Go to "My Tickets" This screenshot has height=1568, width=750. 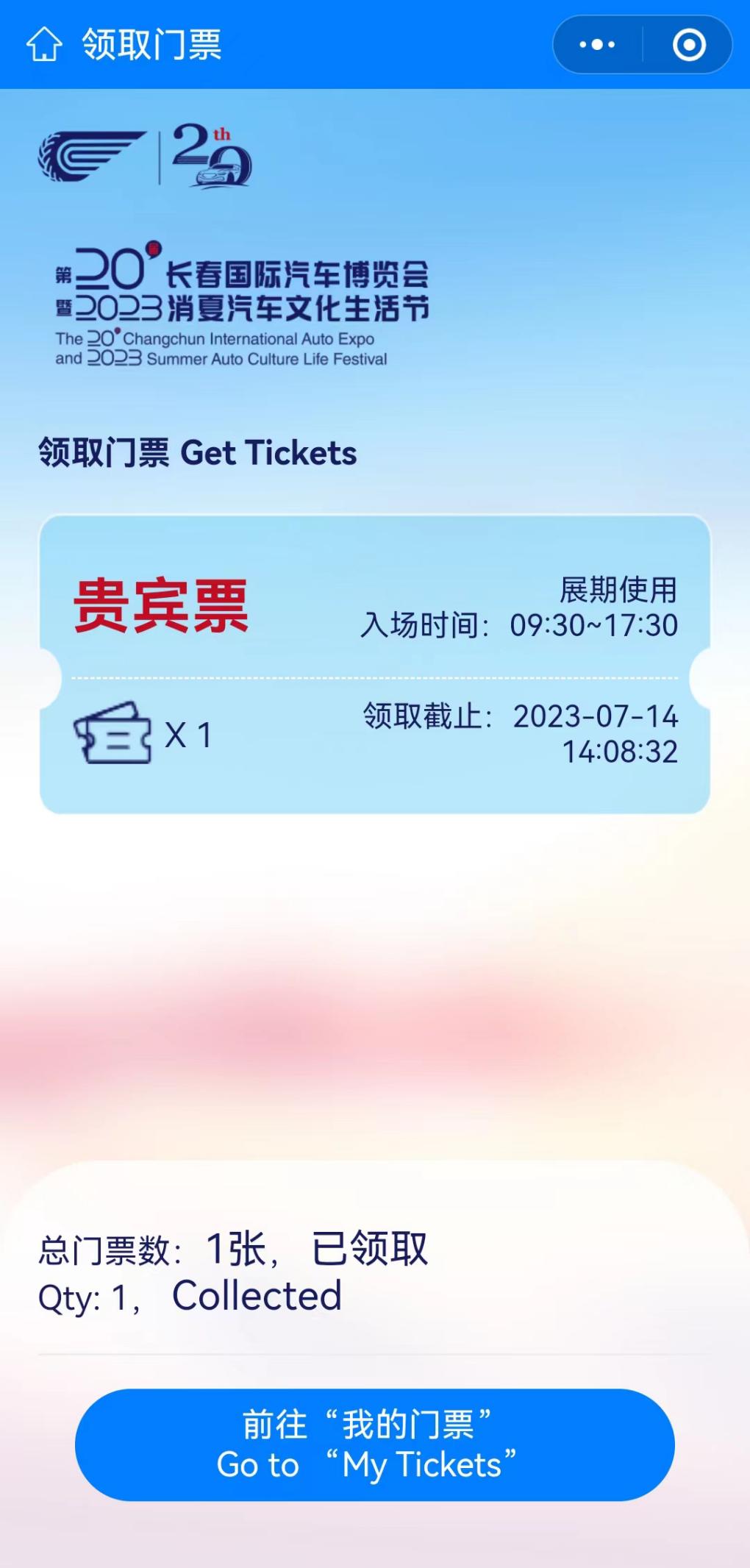(x=374, y=1444)
